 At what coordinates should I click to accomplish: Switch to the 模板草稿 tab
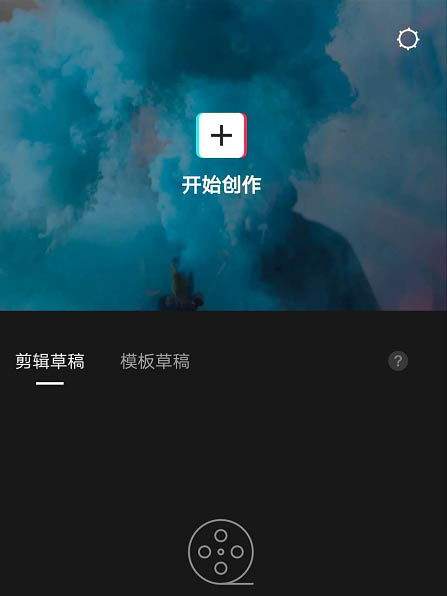pyautogui.click(x=155, y=361)
